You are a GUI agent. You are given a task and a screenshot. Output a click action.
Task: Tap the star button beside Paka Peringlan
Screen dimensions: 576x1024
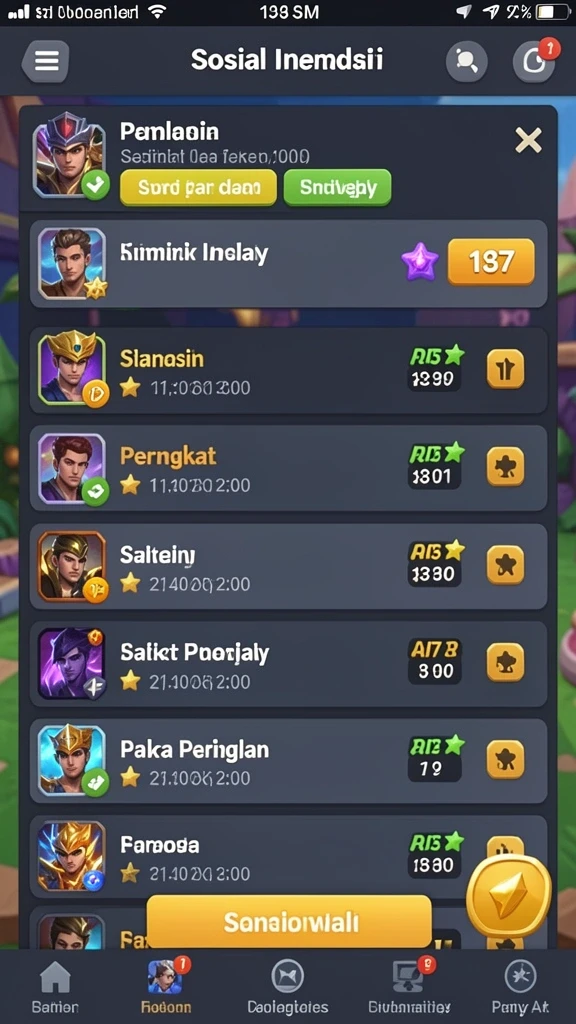(505, 760)
